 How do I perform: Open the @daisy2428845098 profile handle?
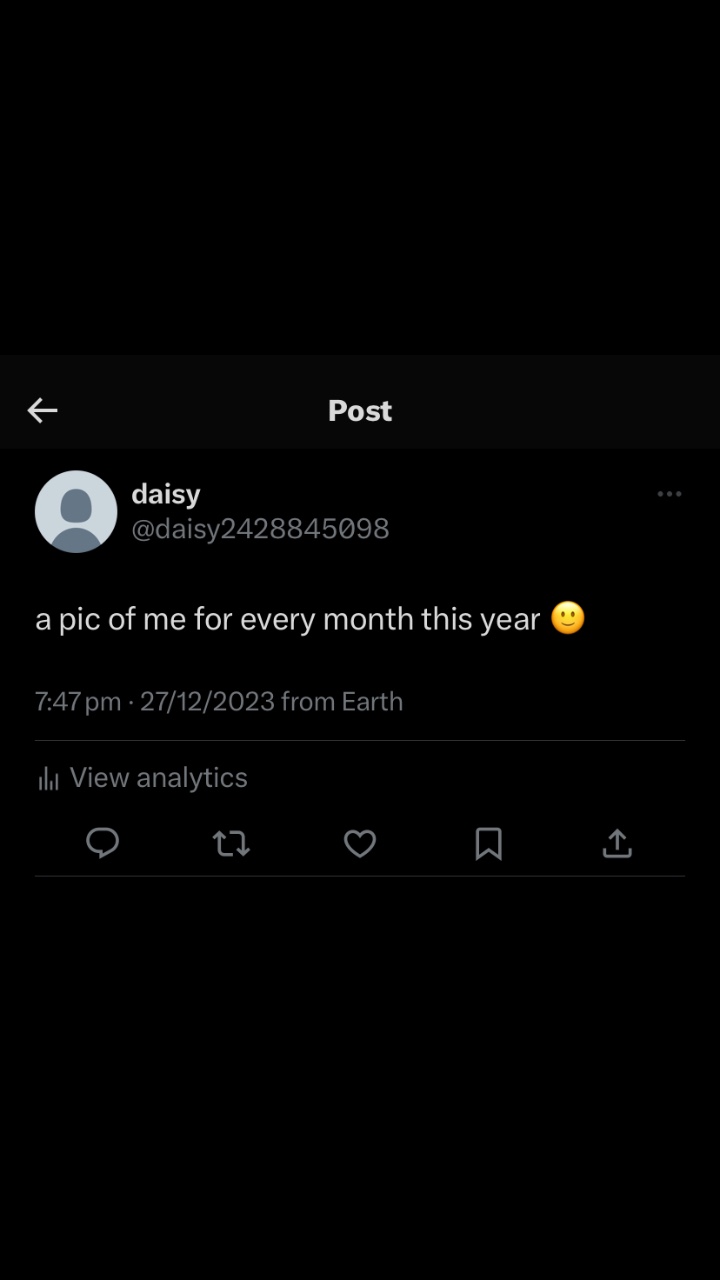(260, 529)
